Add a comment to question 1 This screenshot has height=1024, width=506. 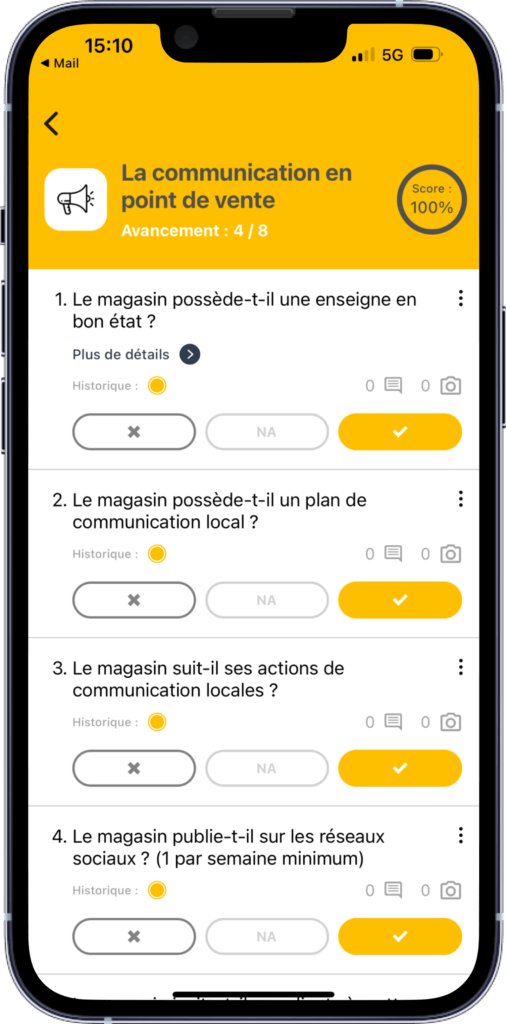[393, 386]
